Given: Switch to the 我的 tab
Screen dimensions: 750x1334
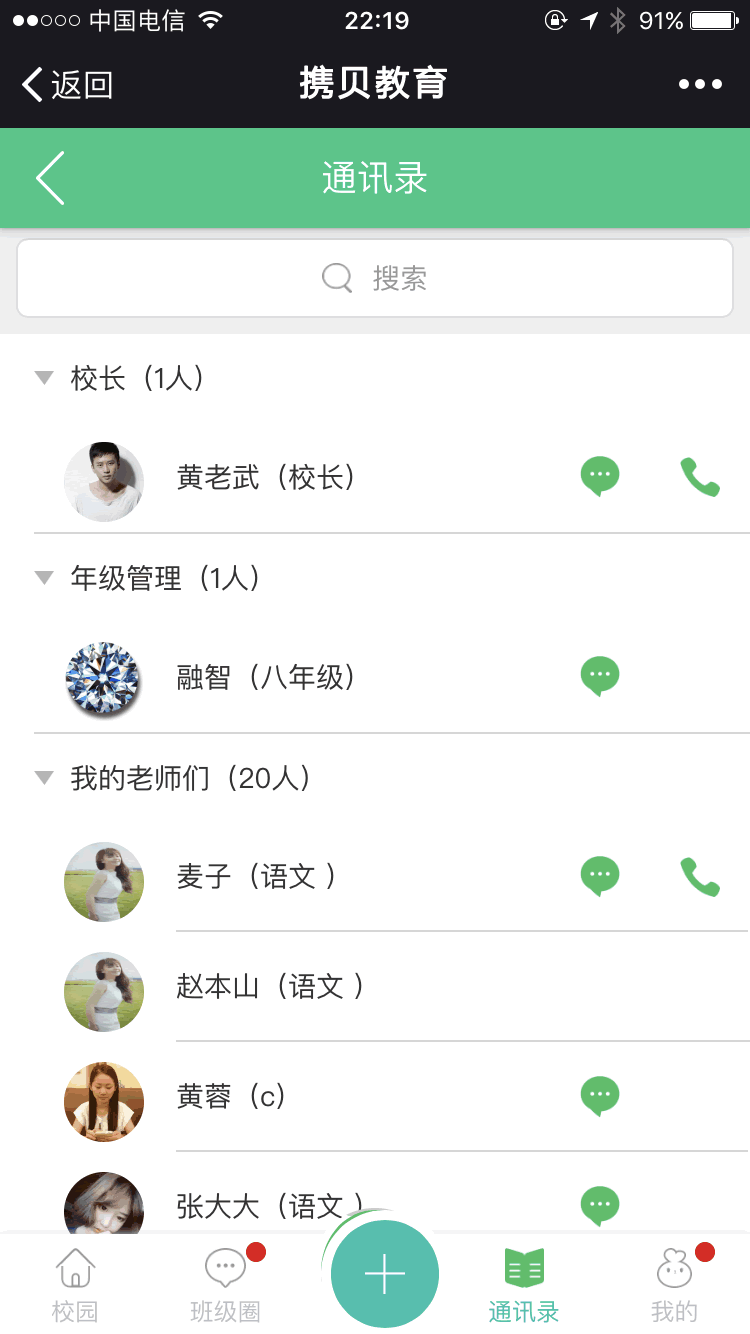Looking at the screenshot, I should click(675, 1285).
